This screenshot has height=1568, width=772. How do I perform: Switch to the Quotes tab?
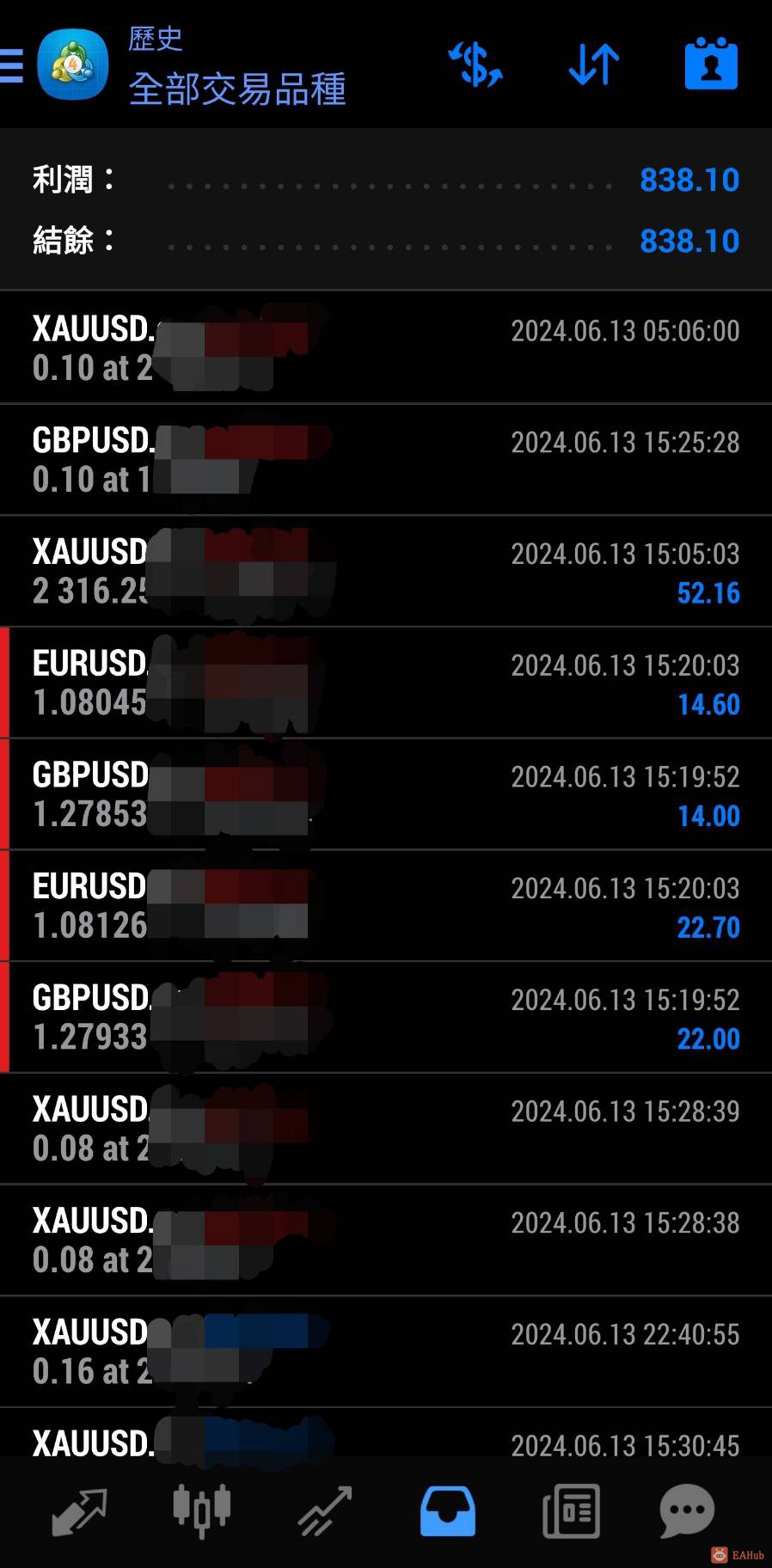point(79,1511)
